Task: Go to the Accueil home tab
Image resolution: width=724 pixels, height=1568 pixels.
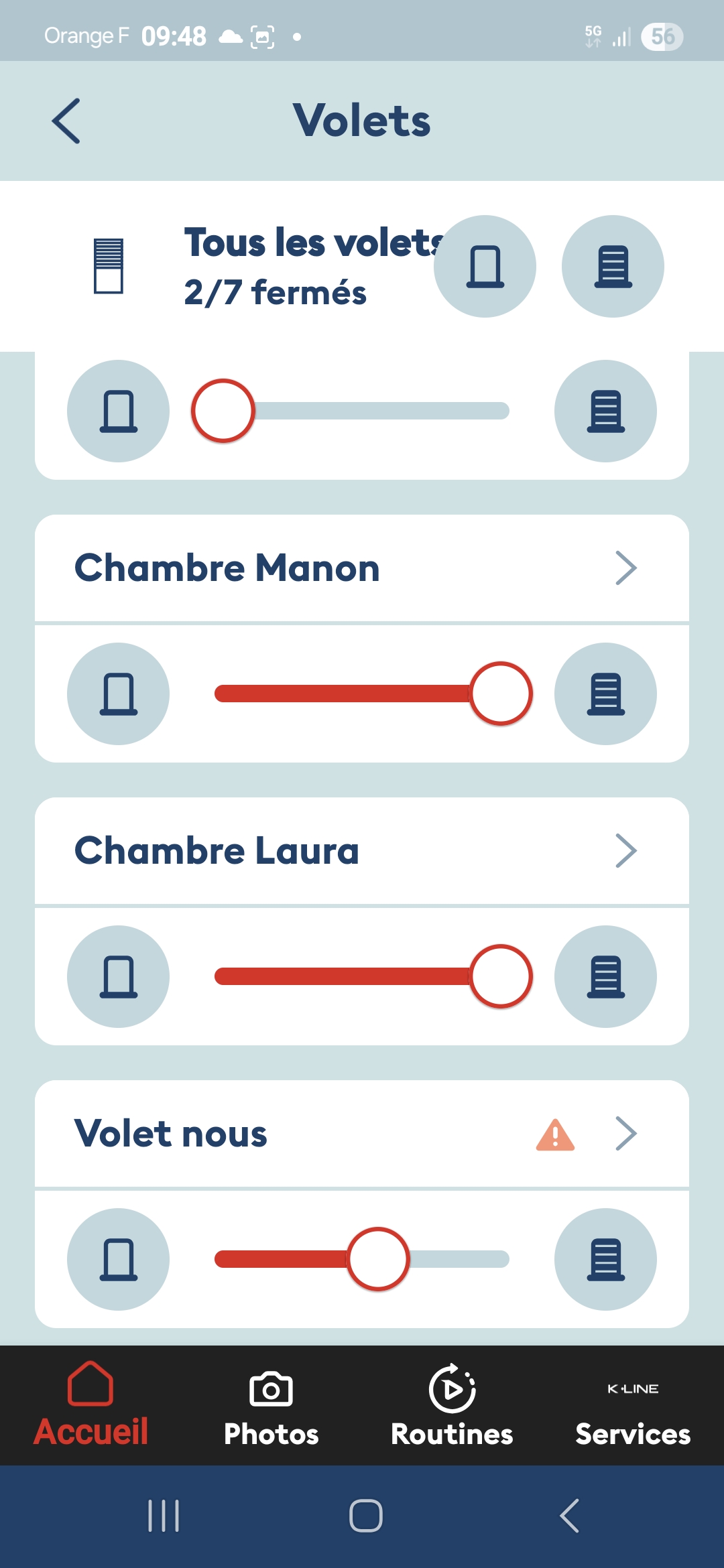Action: (x=90, y=1405)
